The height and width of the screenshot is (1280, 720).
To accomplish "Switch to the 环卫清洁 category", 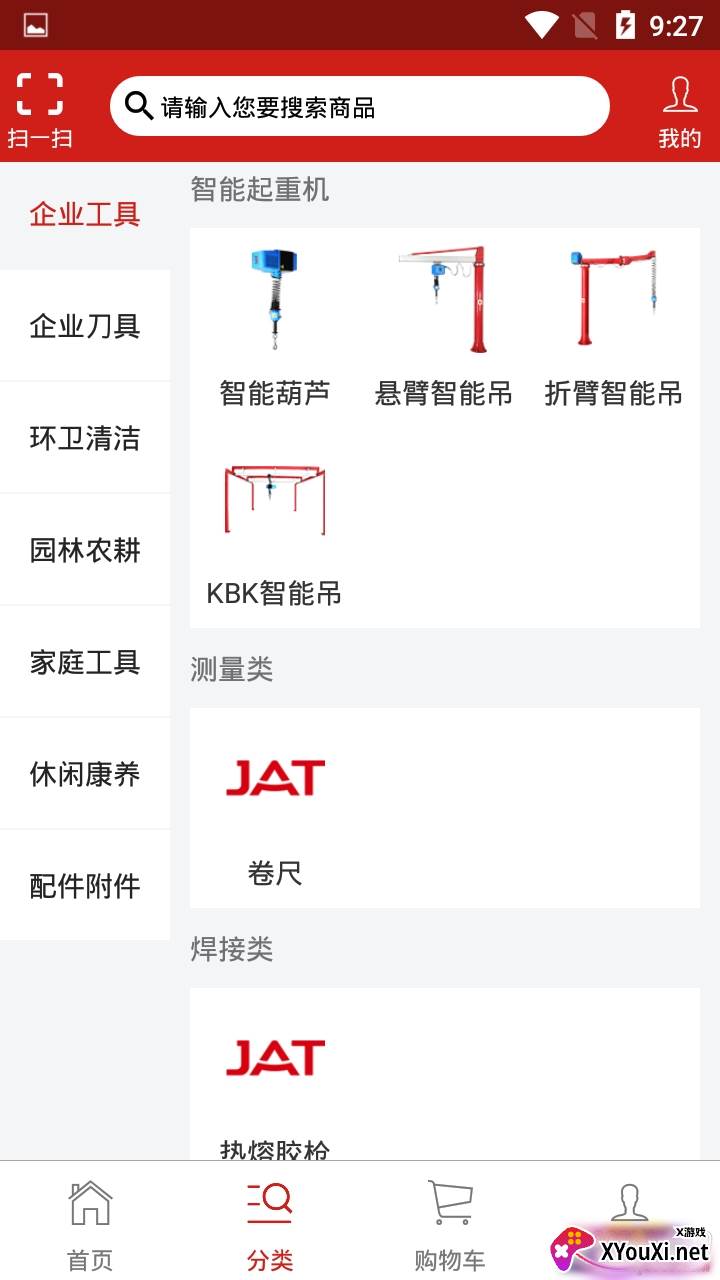I will pos(85,438).
